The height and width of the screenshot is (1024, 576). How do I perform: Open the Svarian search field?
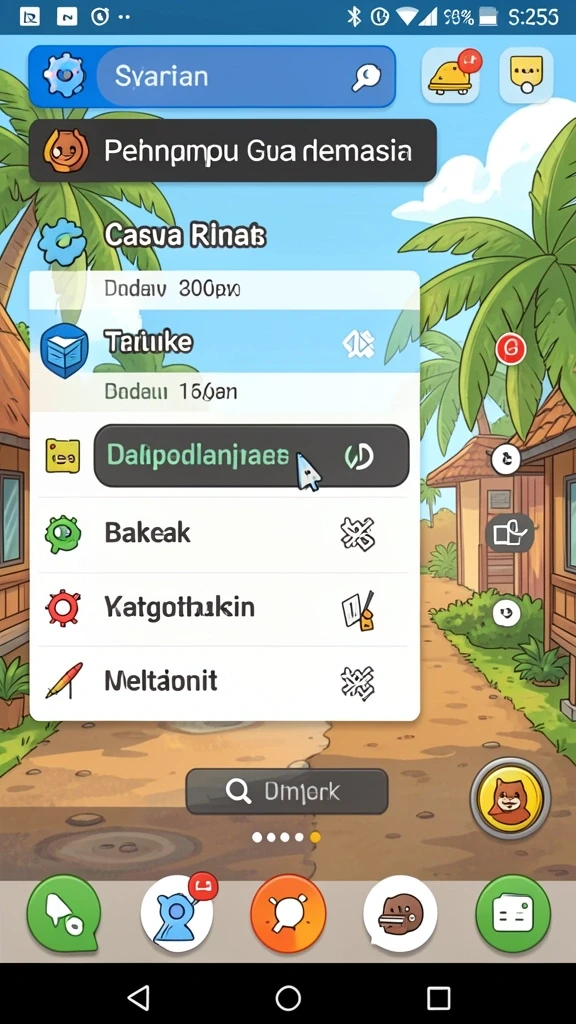[x=244, y=77]
